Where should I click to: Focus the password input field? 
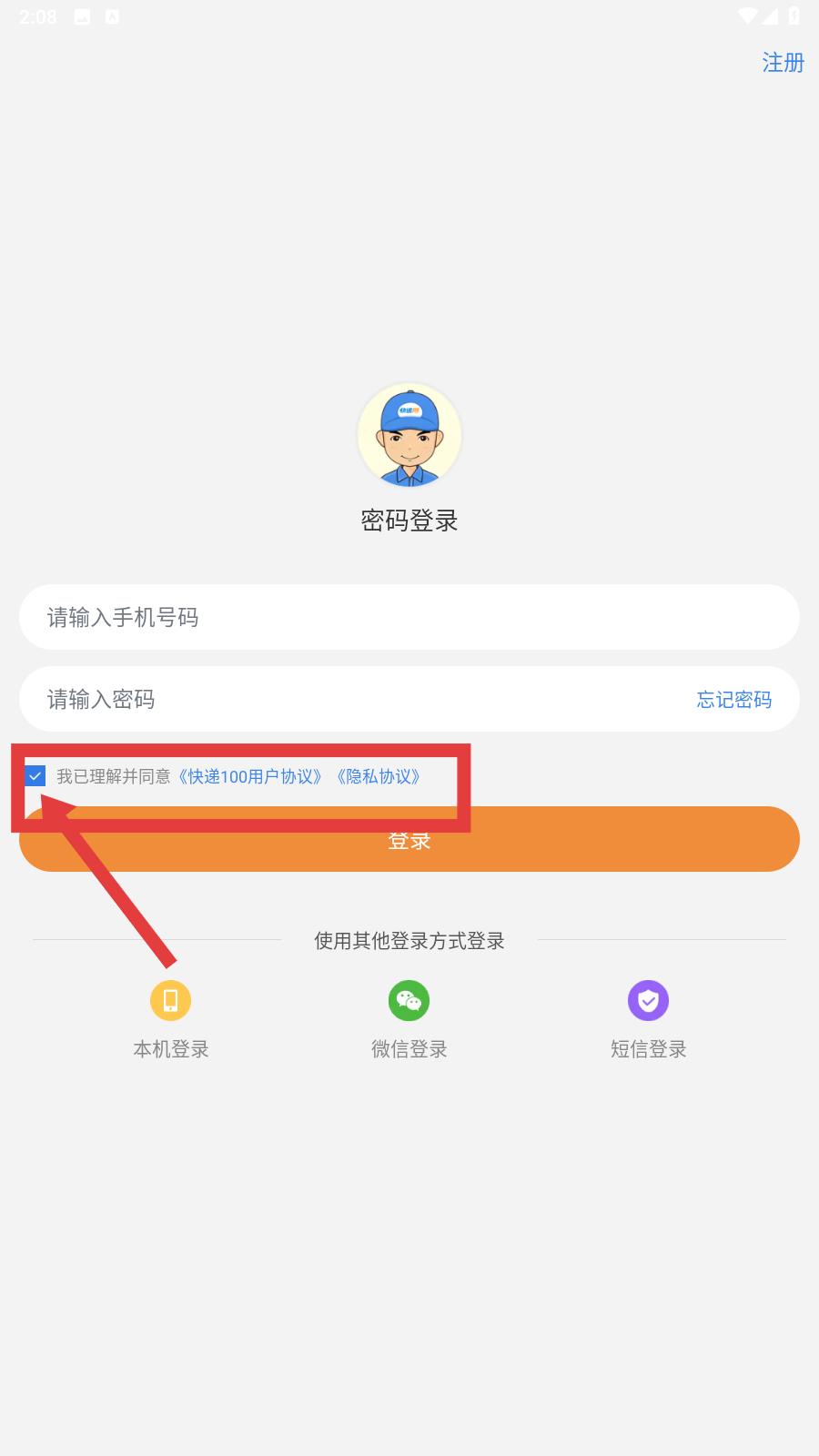click(346, 699)
